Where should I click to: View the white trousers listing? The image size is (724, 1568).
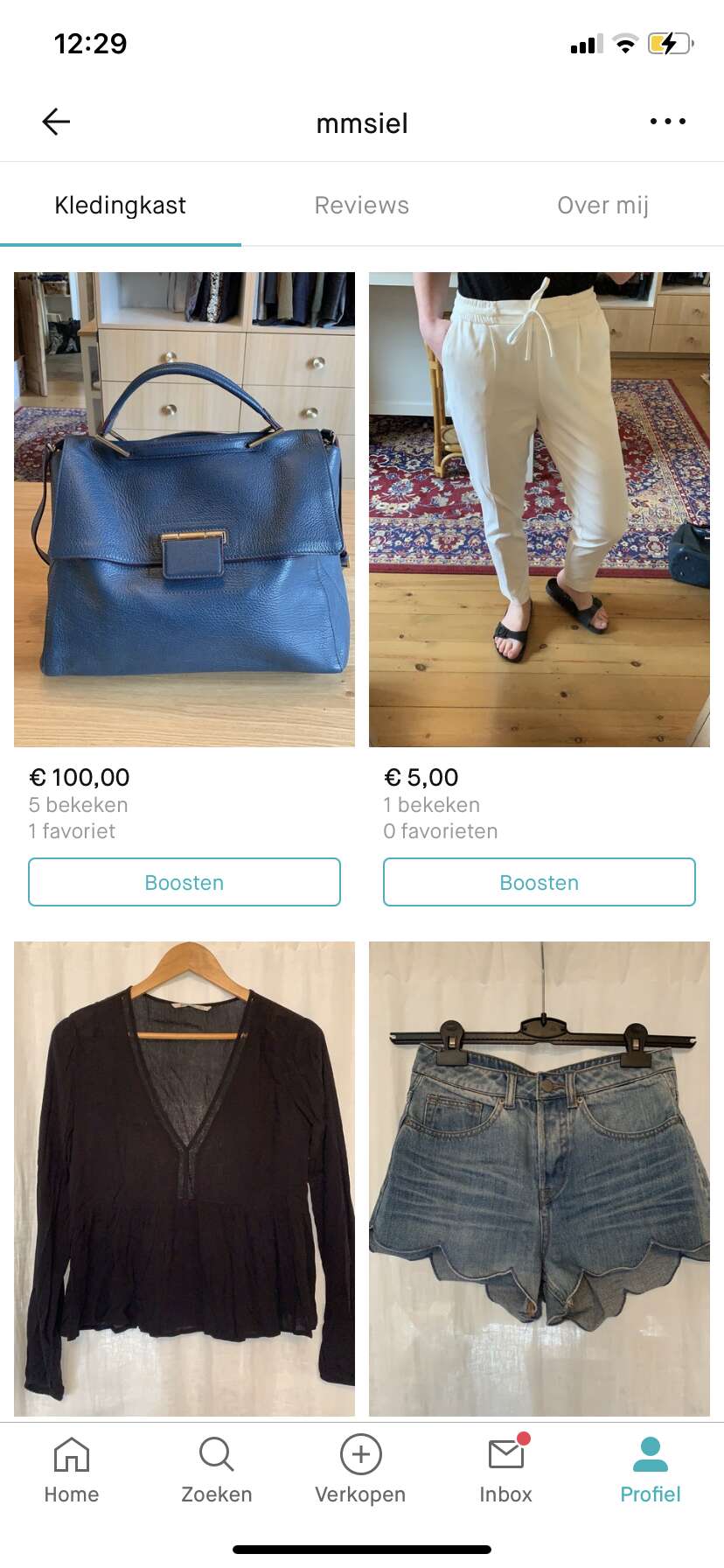click(540, 509)
